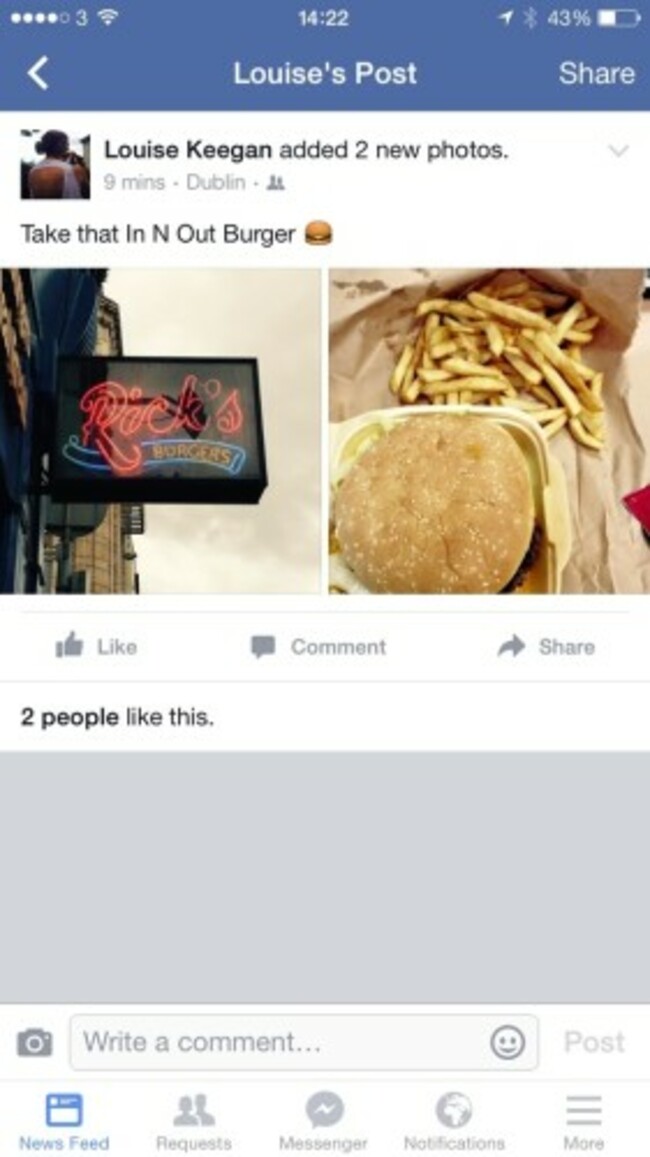The width and height of the screenshot is (650, 1157).
Task: Open the Rick's Burgers sign photo
Action: 161,431
